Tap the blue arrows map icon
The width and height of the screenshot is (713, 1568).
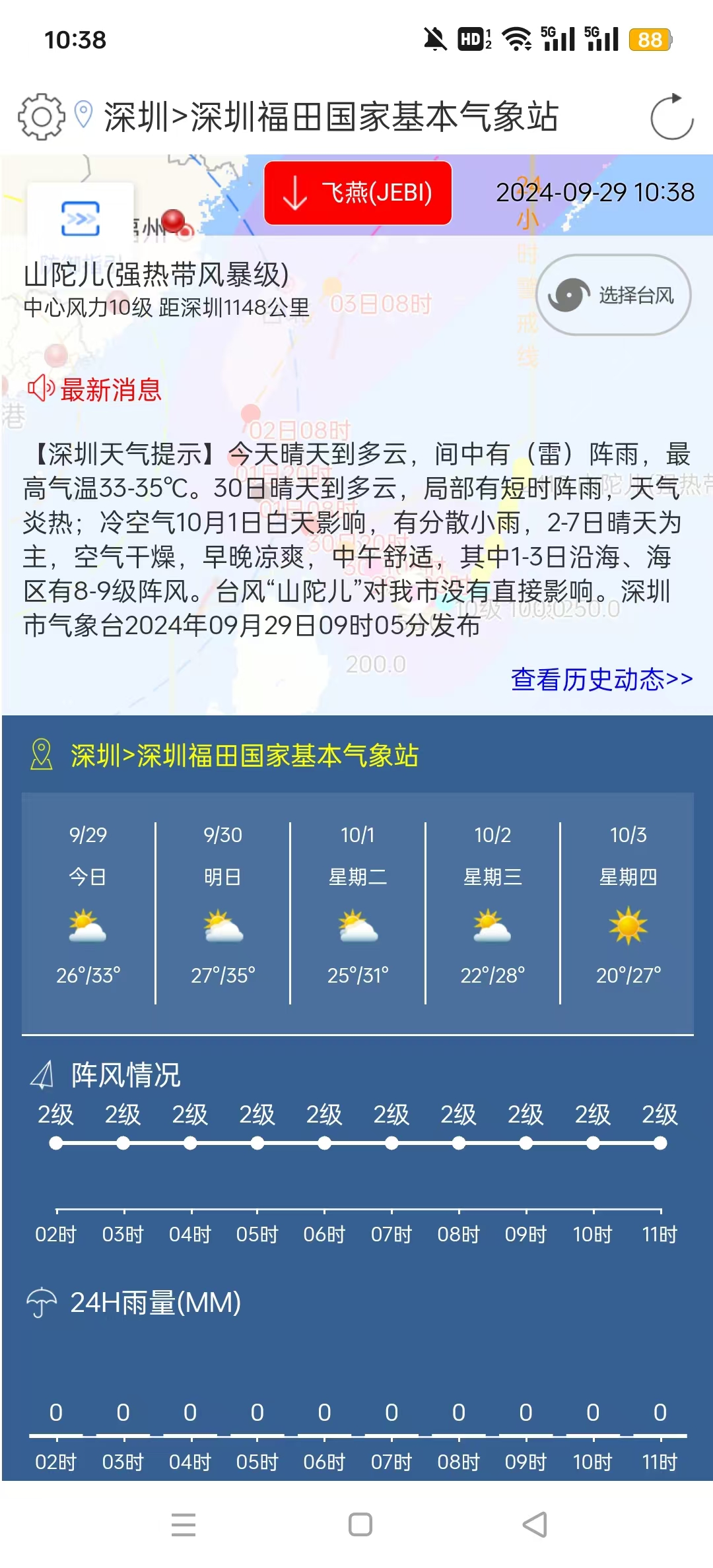click(x=81, y=218)
